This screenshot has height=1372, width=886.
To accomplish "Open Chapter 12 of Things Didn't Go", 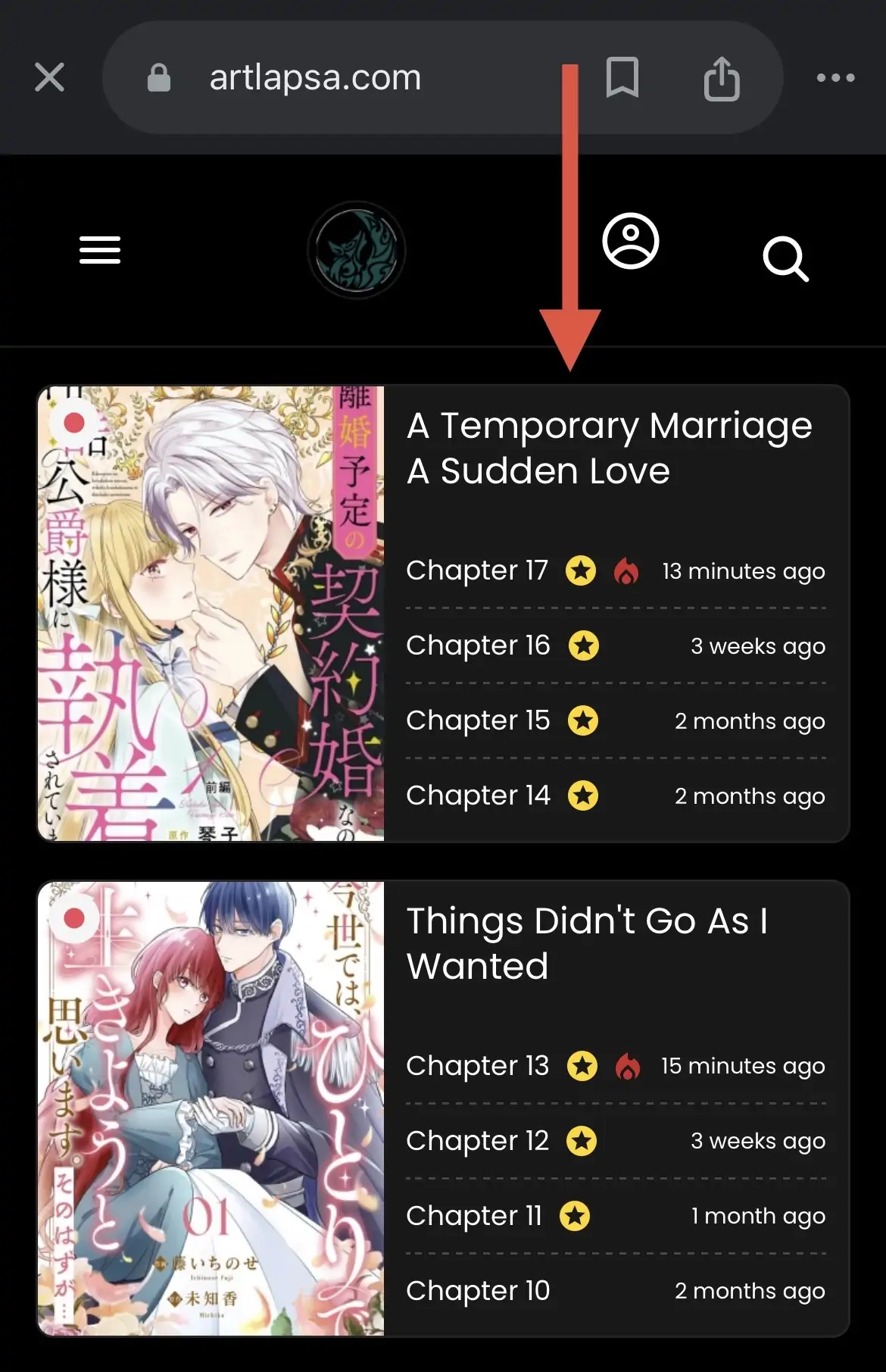I will [x=477, y=1141].
